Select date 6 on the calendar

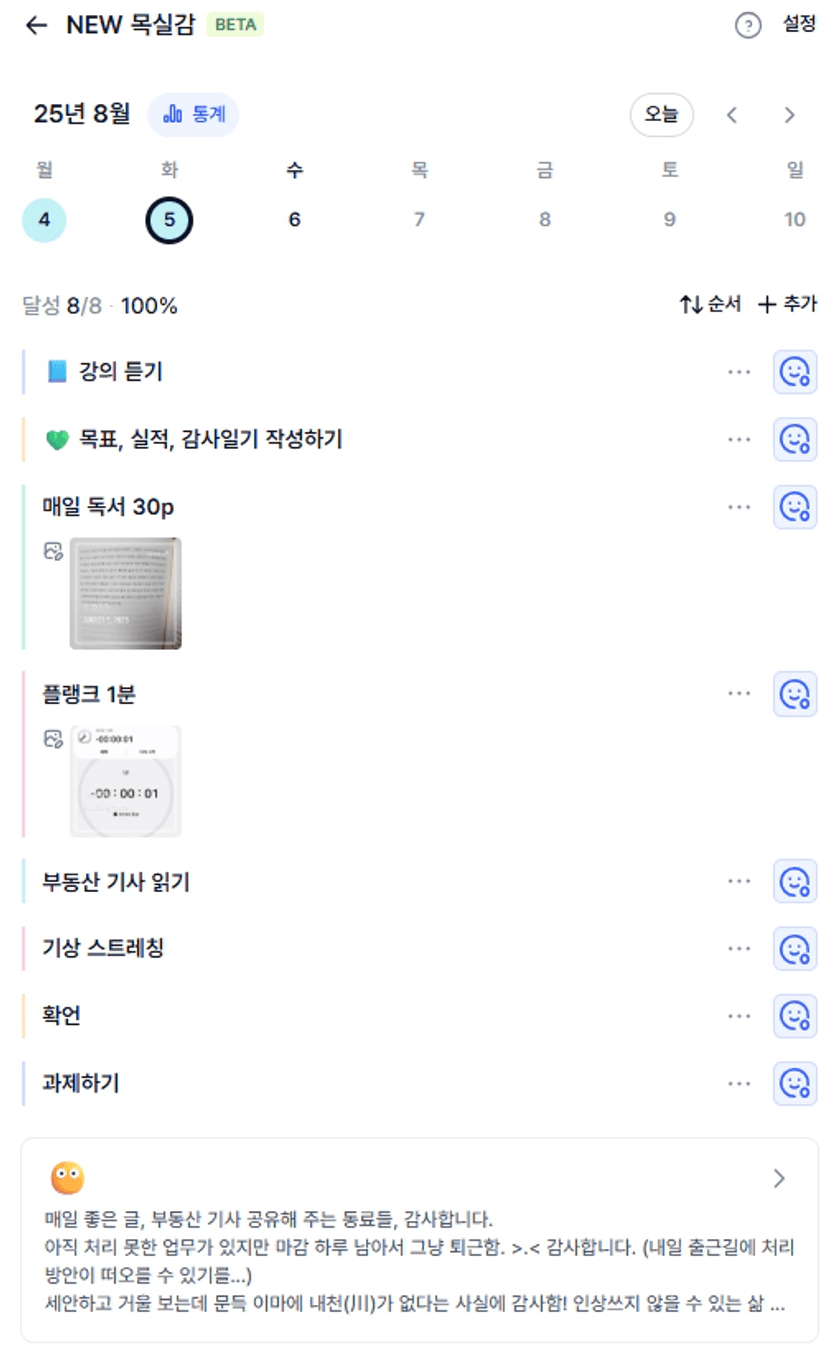pyautogui.click(x=294, y=220)
